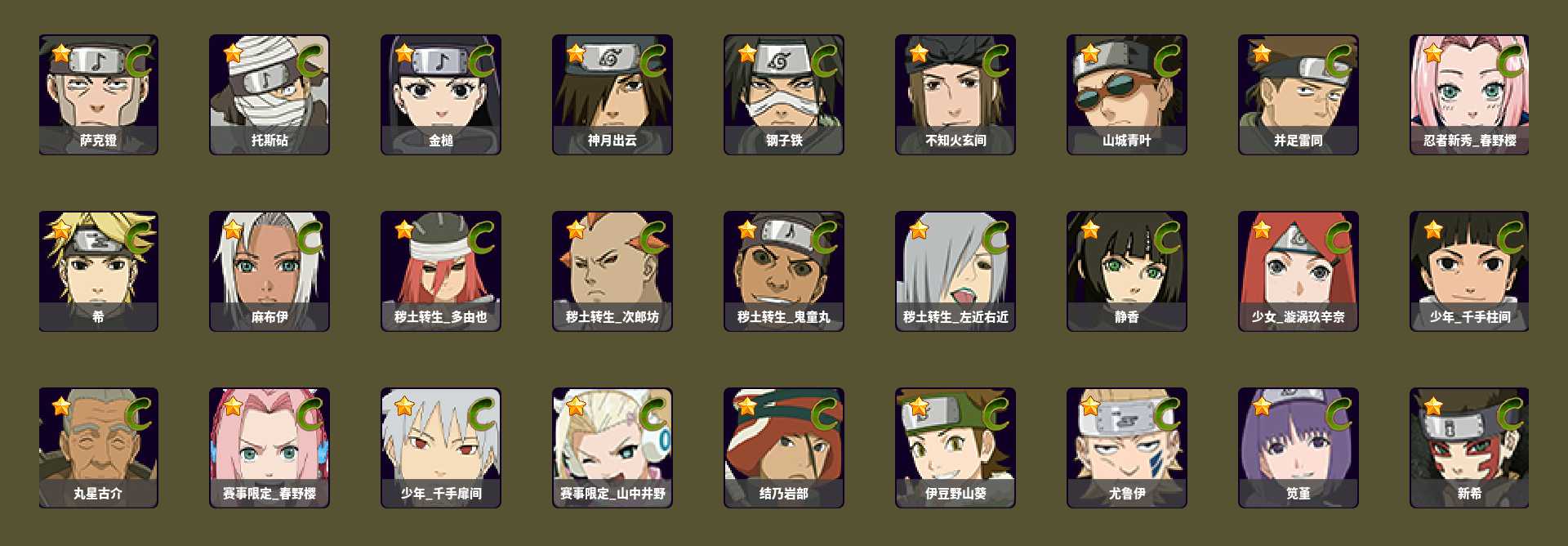This screenshot has height=546, width=1568.
Task: Tap the 秽土转生_次郎坊 portrait
Action: coord(612,271)
